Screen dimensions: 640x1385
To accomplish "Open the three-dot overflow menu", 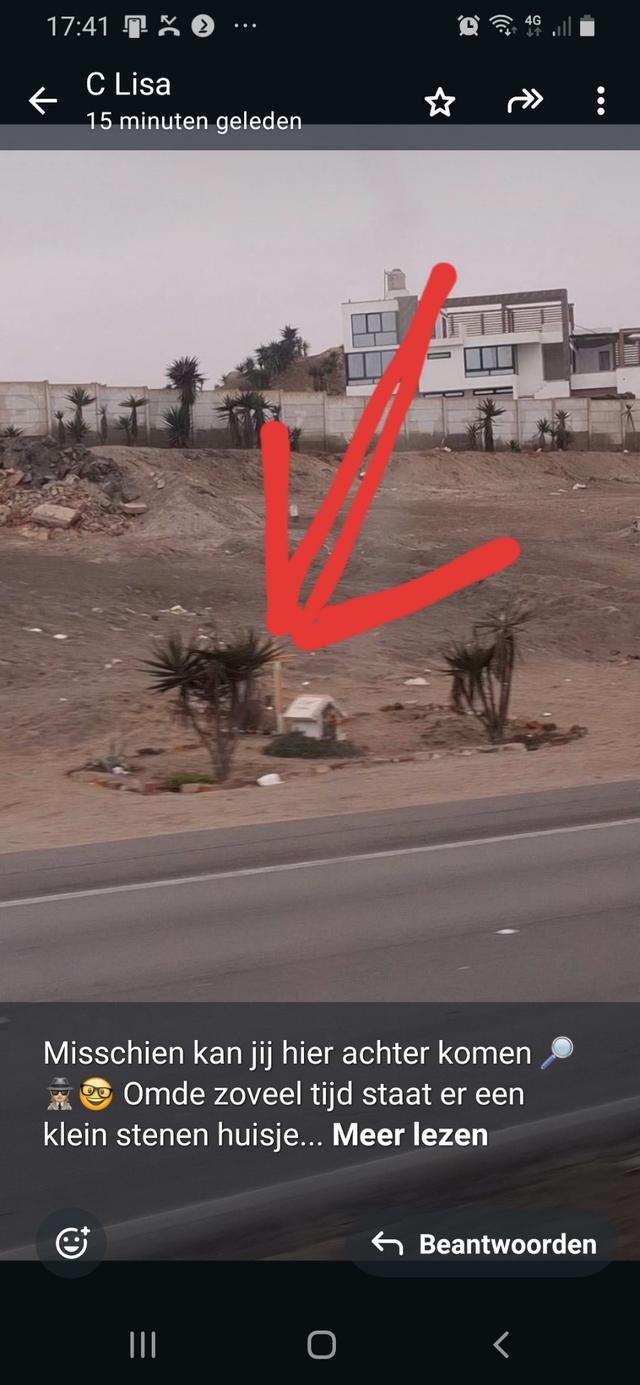I will click(x=600, y=101).
